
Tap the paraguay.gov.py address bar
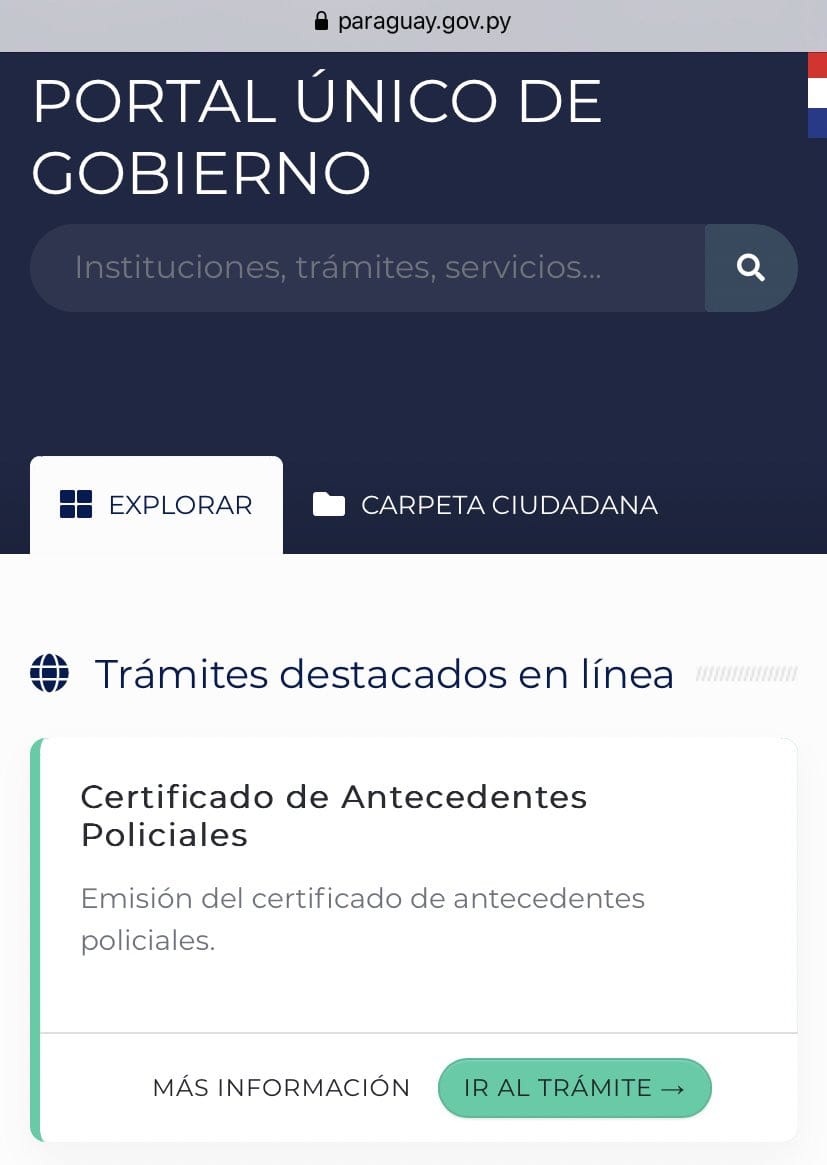(x=413, y=22)
